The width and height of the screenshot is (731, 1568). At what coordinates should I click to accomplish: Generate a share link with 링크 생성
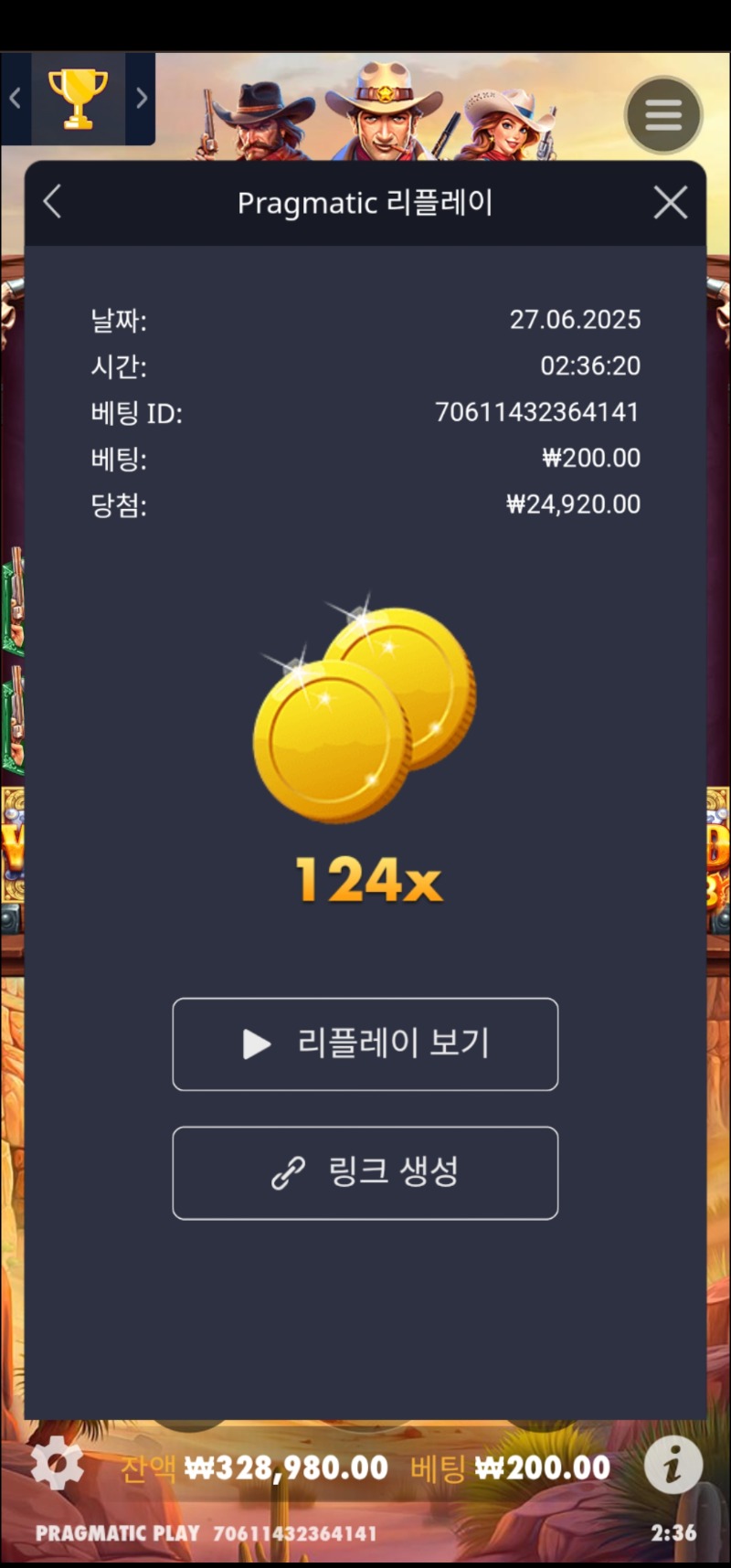pos(365,1172)
